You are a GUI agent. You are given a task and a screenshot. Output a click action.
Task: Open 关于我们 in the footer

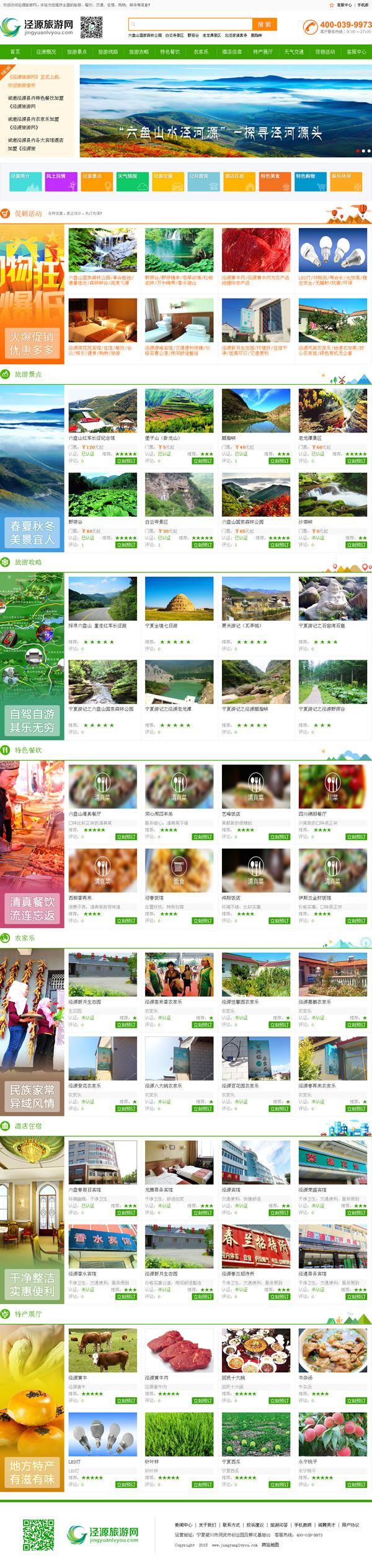tap(208, 1525)
